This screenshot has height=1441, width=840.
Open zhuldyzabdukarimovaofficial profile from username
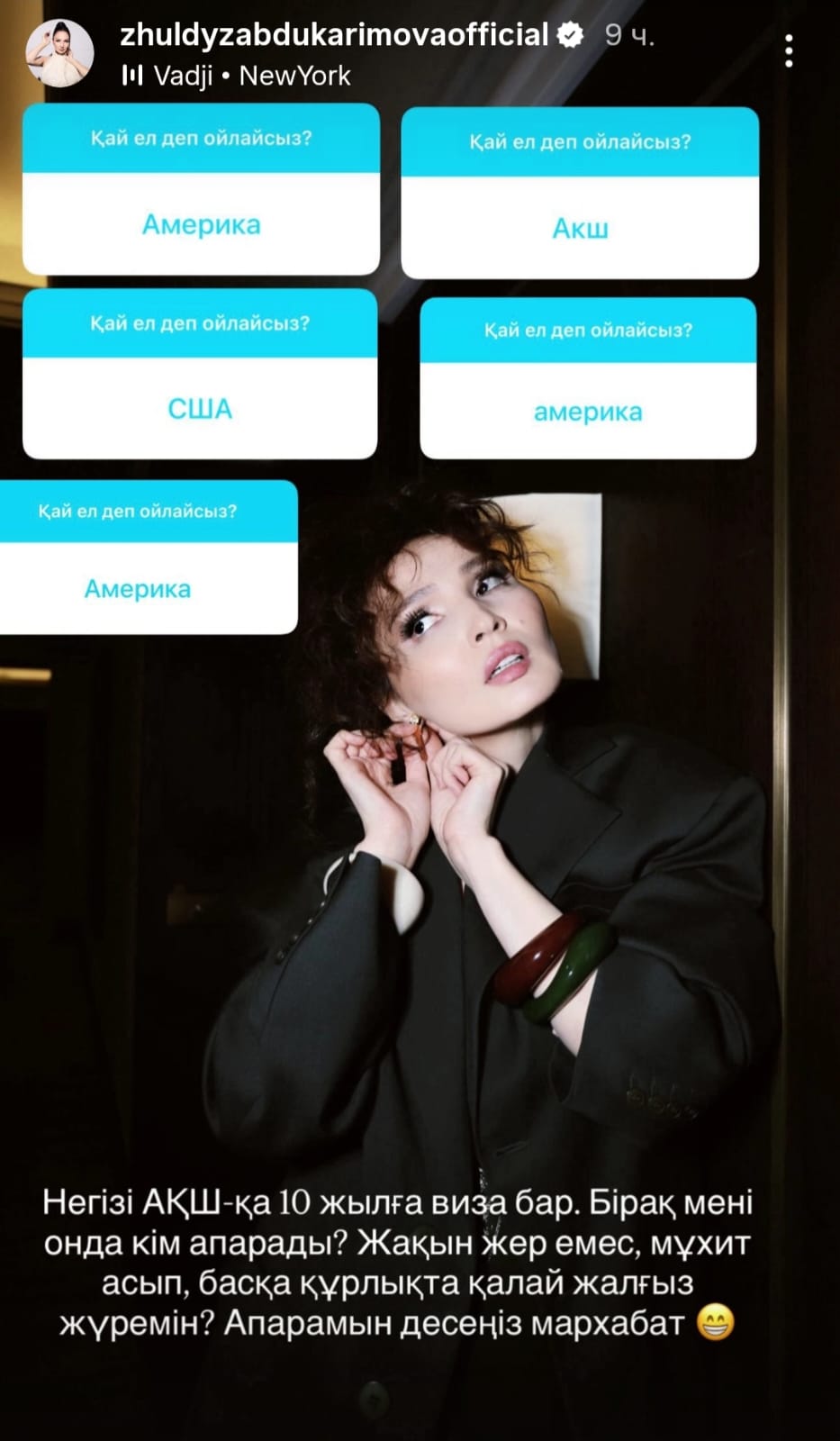[x=334, y=34]
